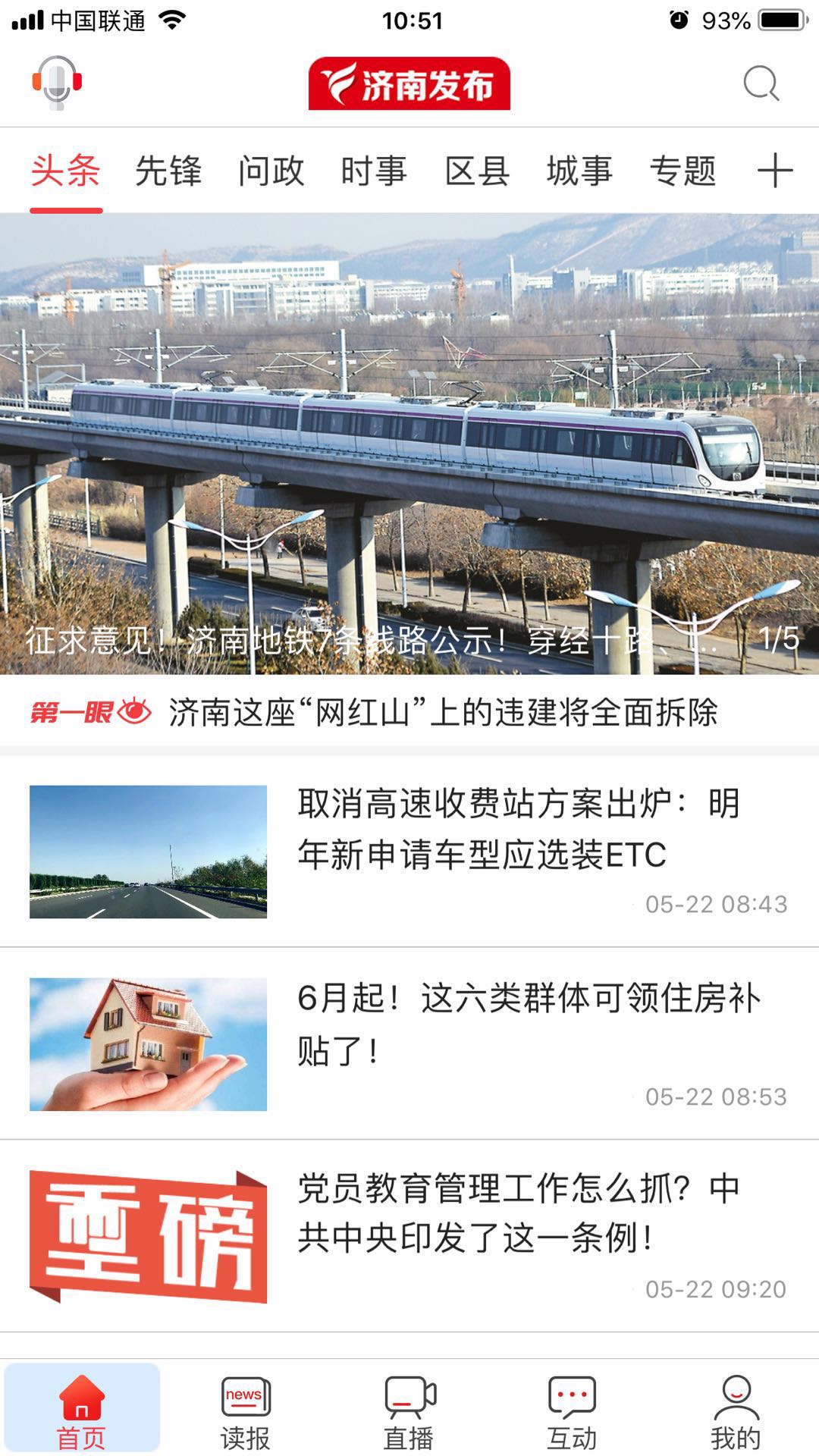This screenshot has height=1456, width=819.
Task: Switch to the 问政 tab
Action: tap(271, 171)
